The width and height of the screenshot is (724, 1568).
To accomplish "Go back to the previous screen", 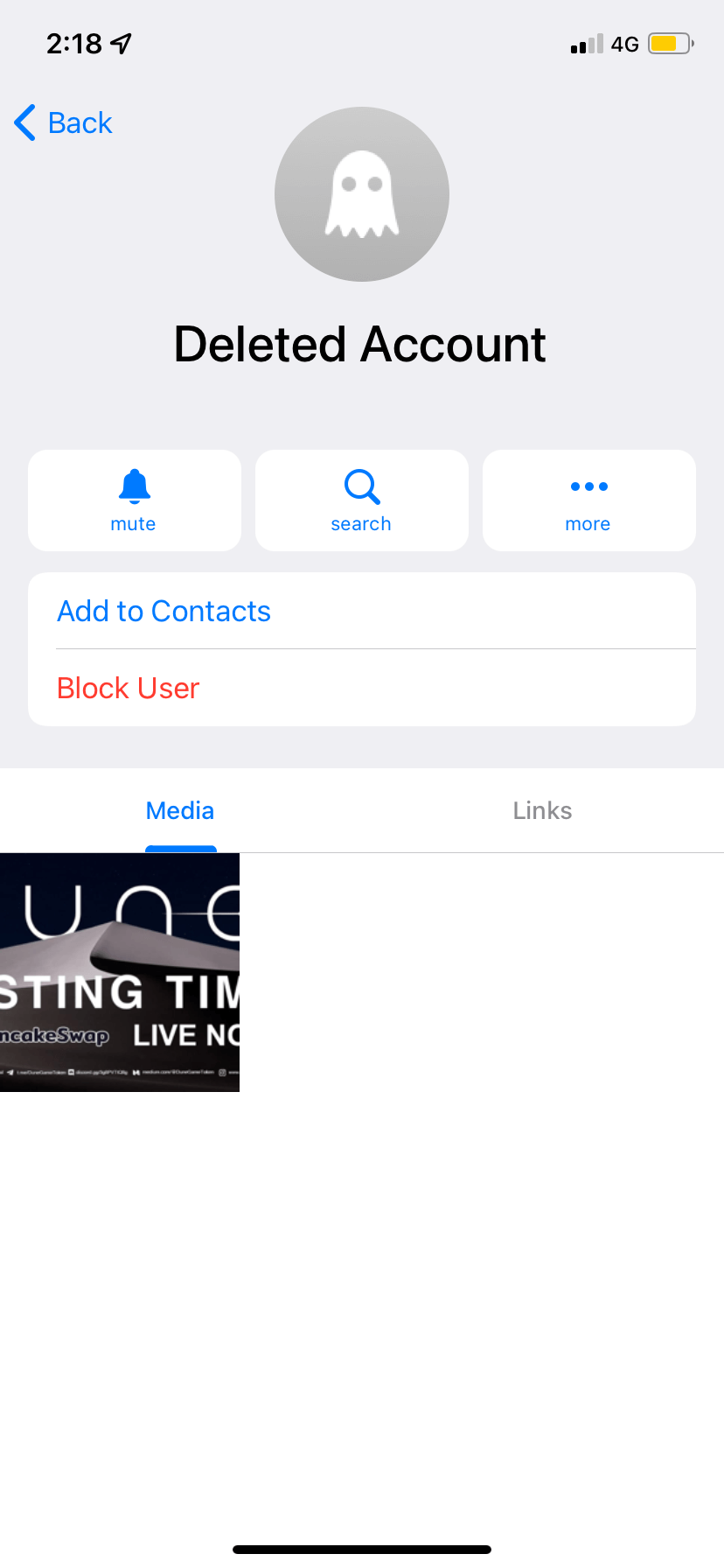I will pyautogui.click(x=64, y=122).
